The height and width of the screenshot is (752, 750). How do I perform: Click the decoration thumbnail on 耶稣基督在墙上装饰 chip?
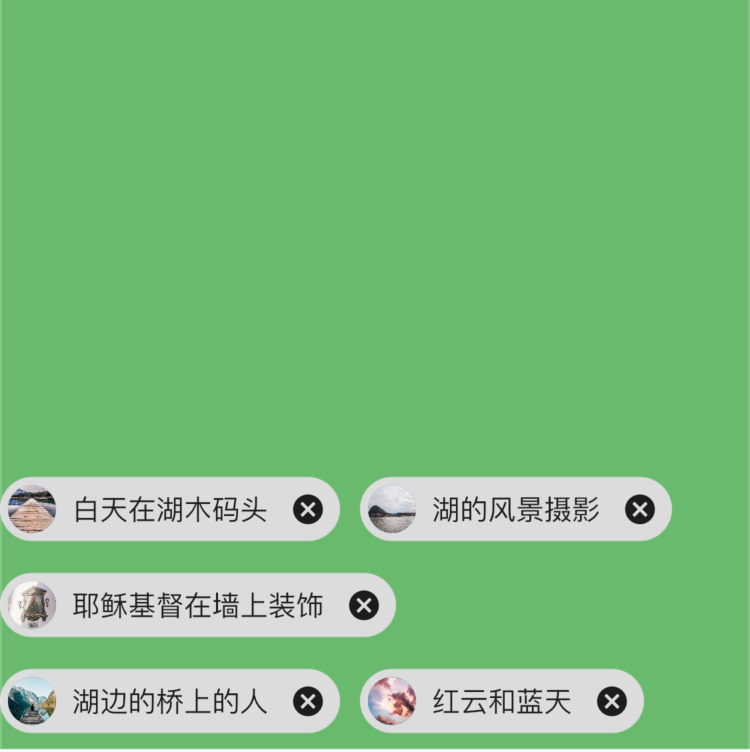(34, 604)
